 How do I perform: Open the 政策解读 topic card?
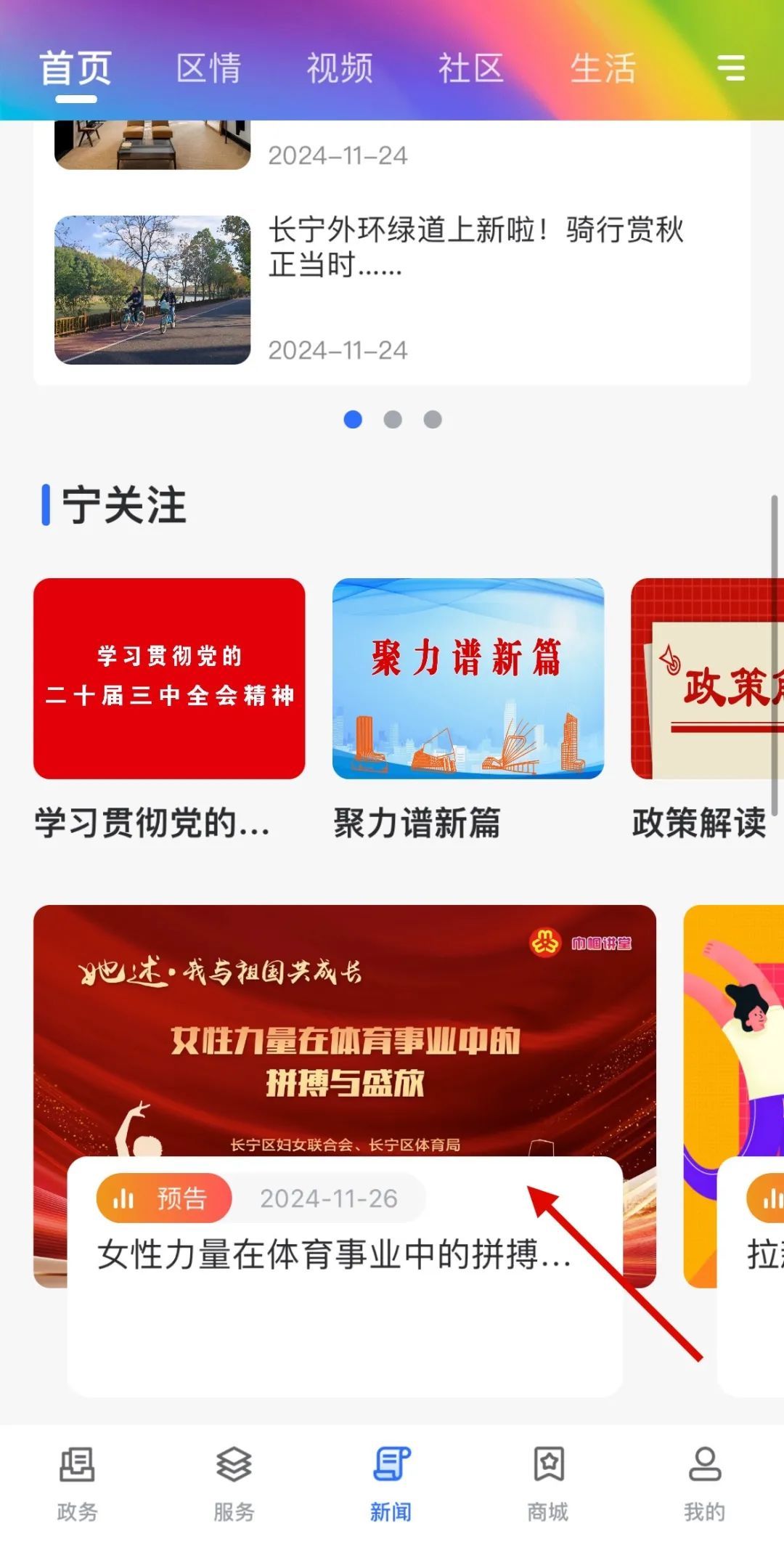(x=708, y=709)
